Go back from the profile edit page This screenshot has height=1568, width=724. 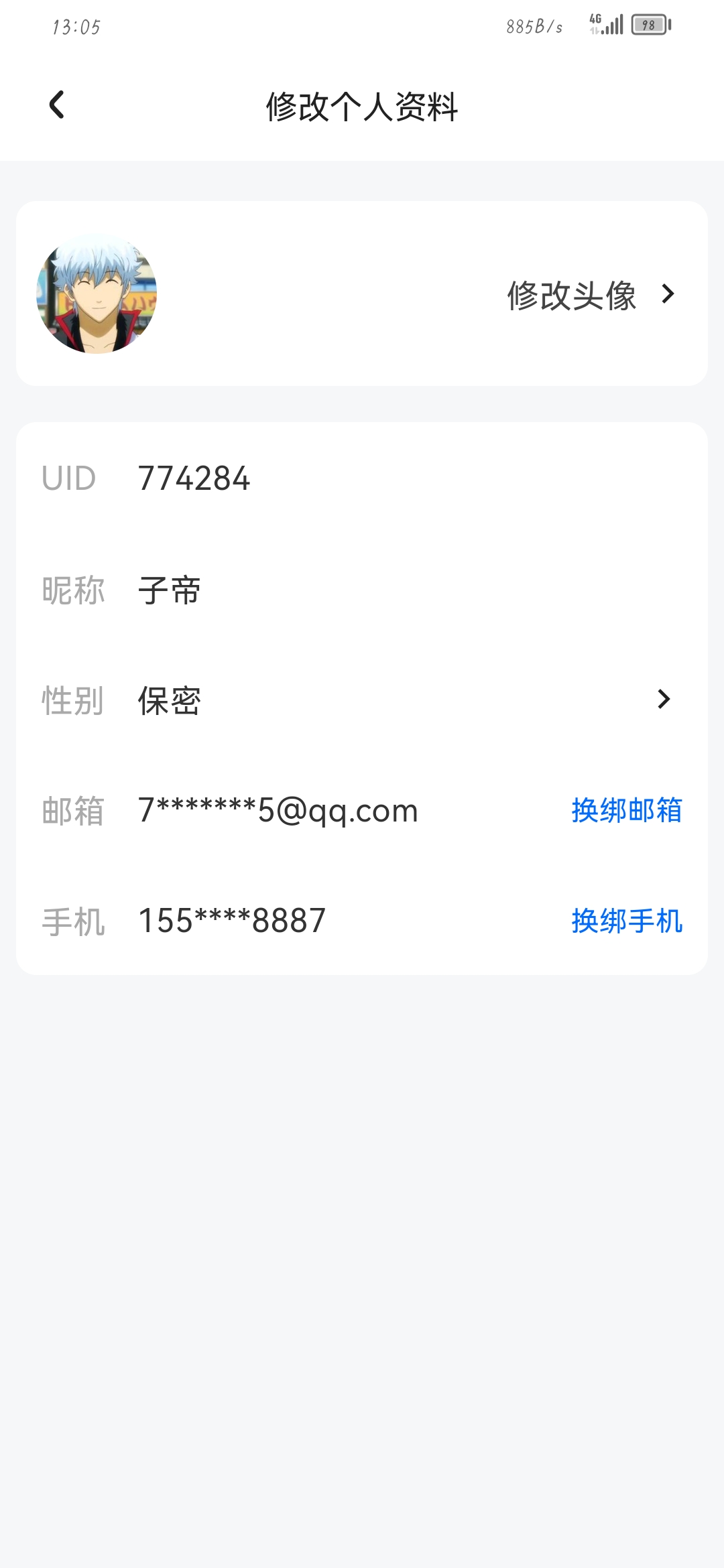point(58,105)
